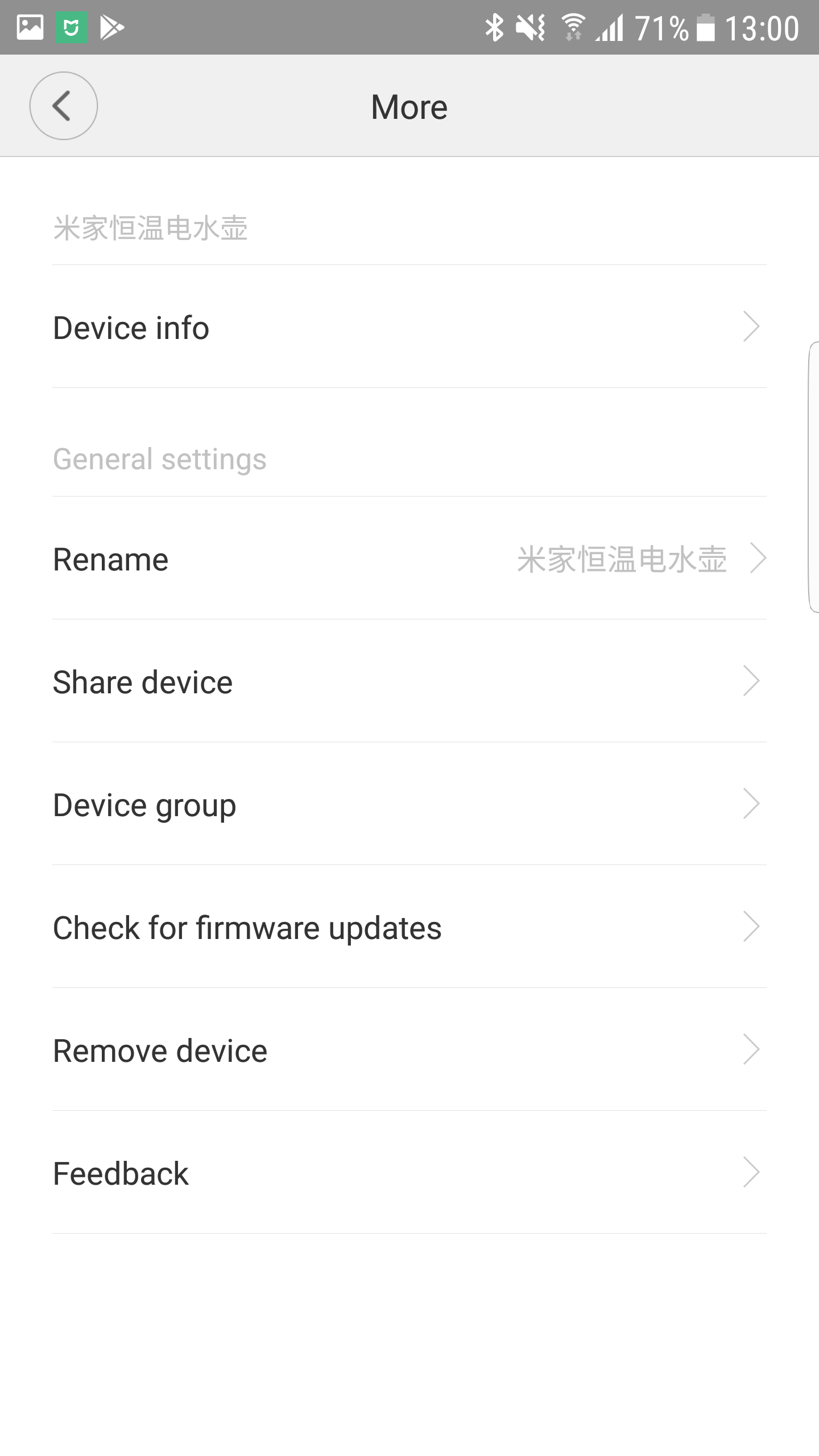Select Remove device
This screenshot has width=819, height=1456.
click(x=409, y=1050)
